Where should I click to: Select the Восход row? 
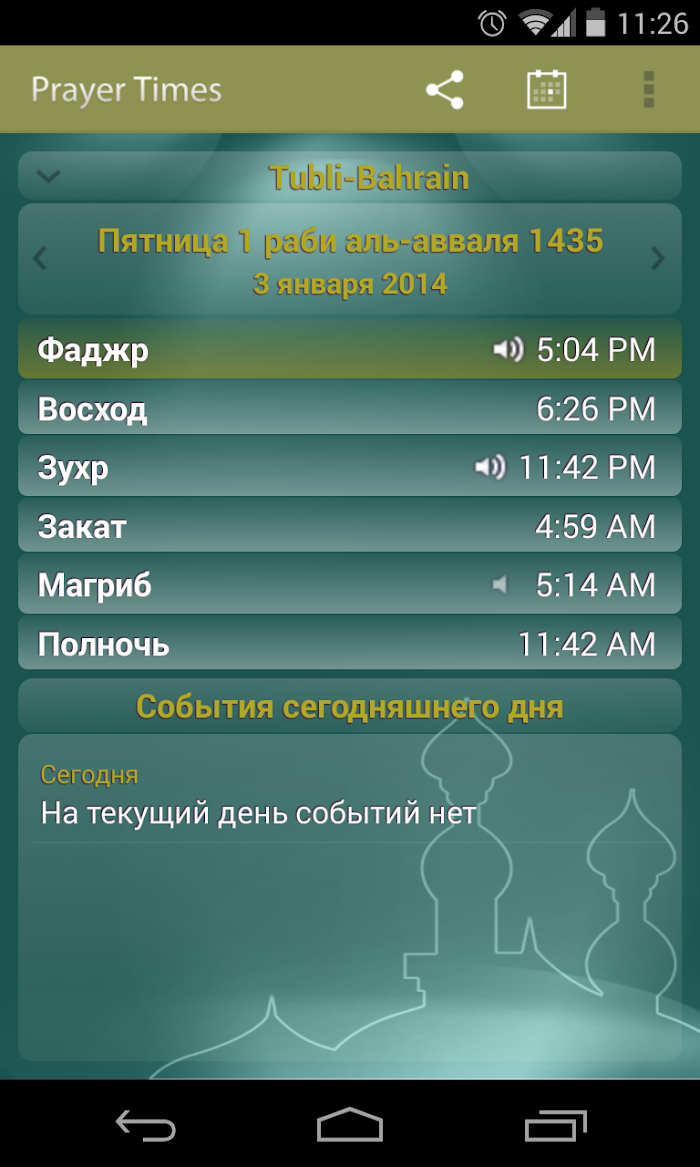[x=350, y=409]
